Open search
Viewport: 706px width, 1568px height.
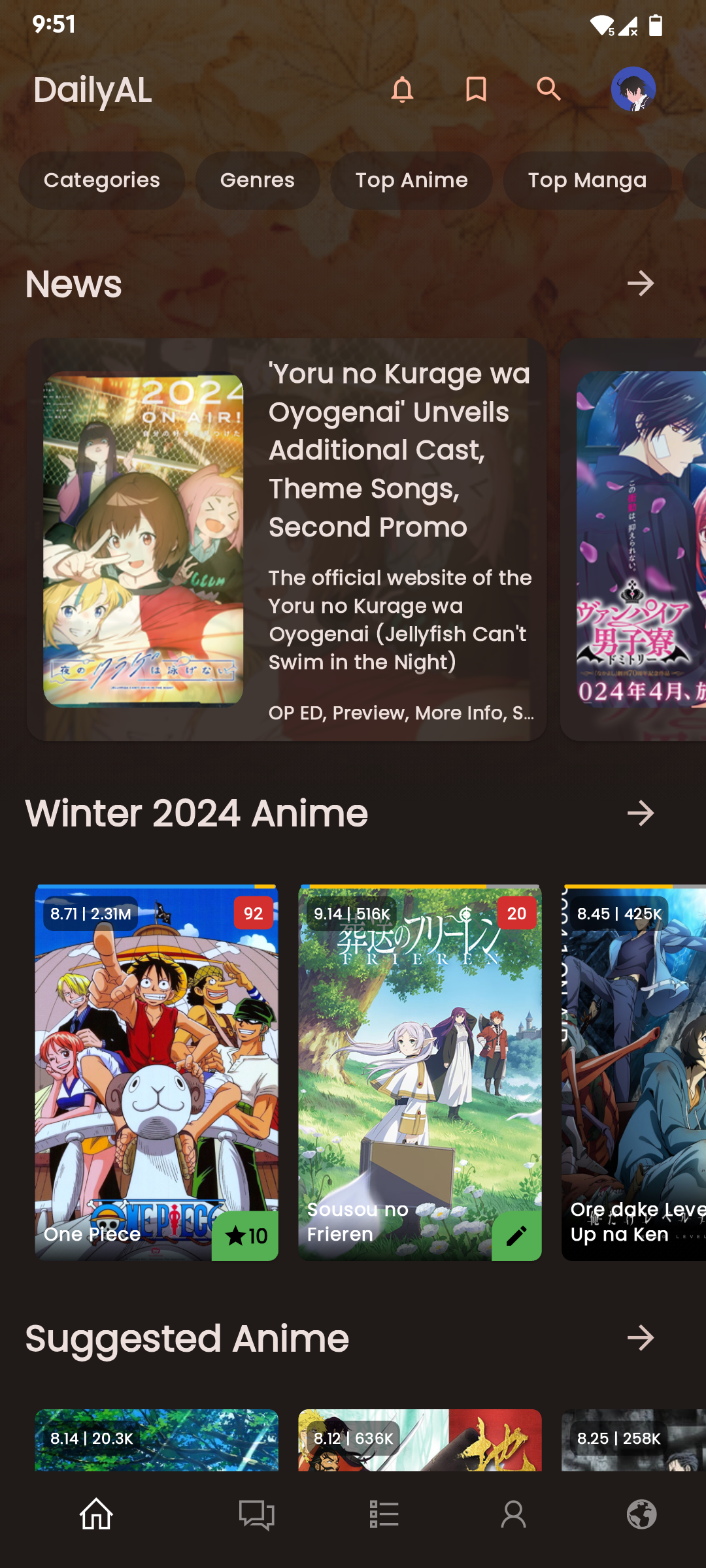click(549, 90)
